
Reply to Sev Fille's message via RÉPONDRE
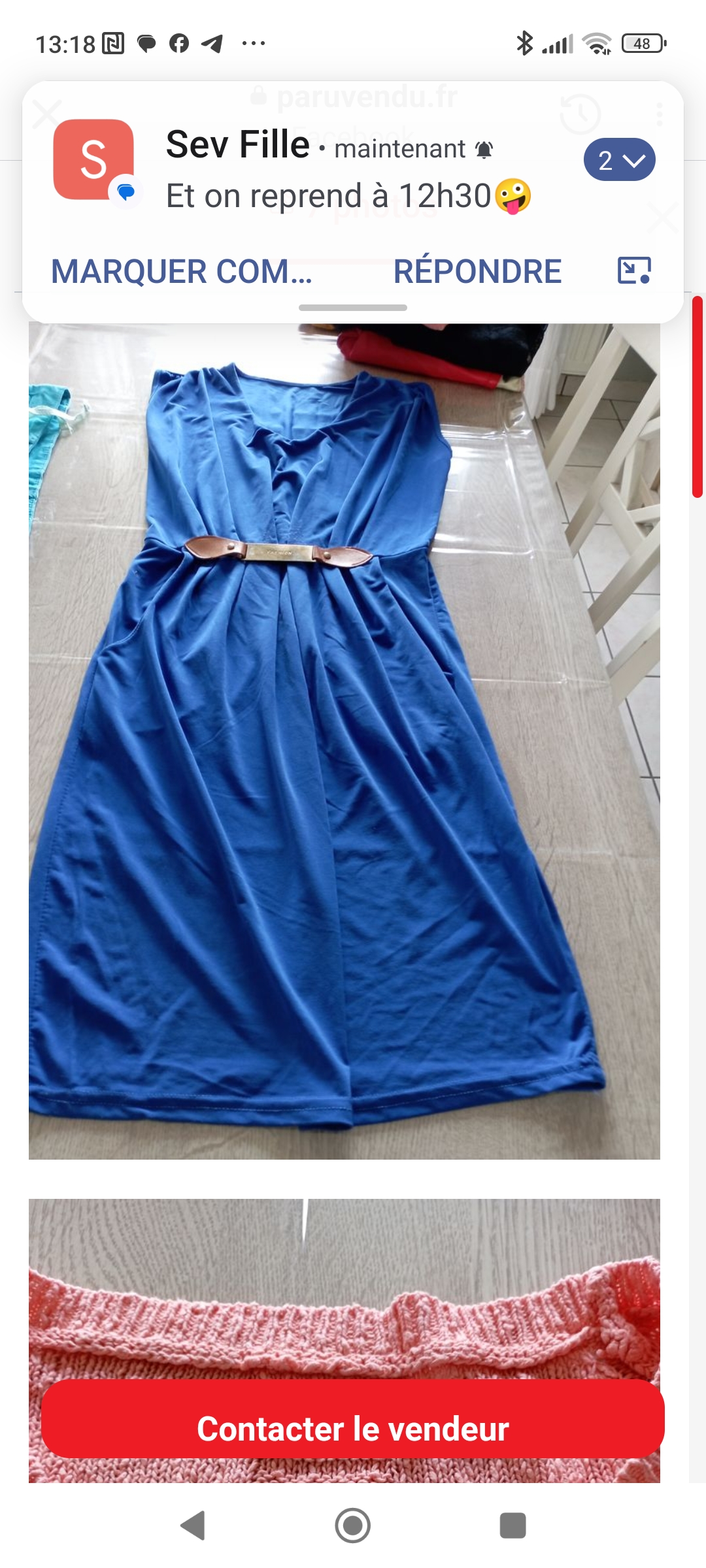click(x=477, y=271)
